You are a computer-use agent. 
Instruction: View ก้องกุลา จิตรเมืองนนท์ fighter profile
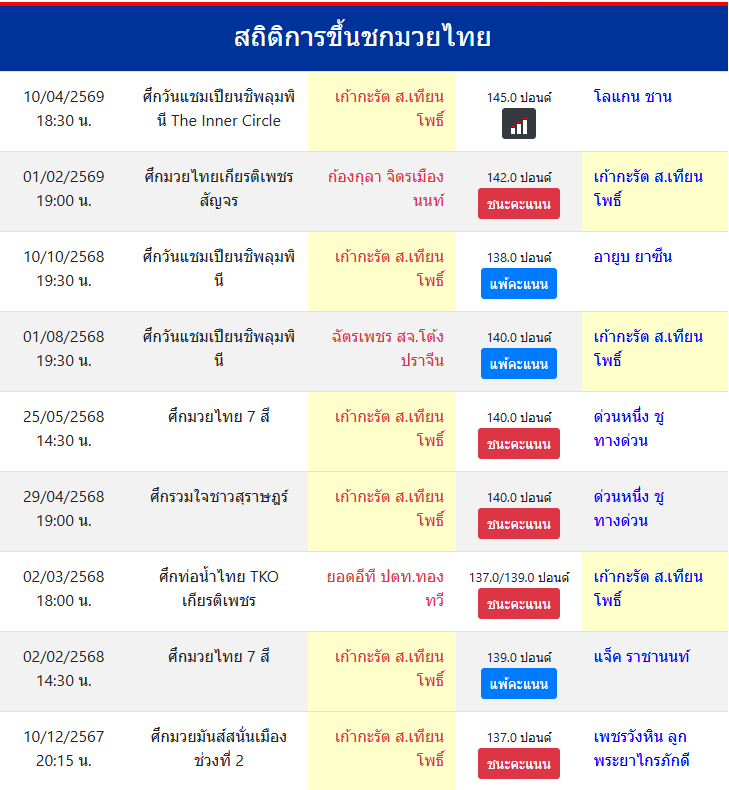(386, 189)
